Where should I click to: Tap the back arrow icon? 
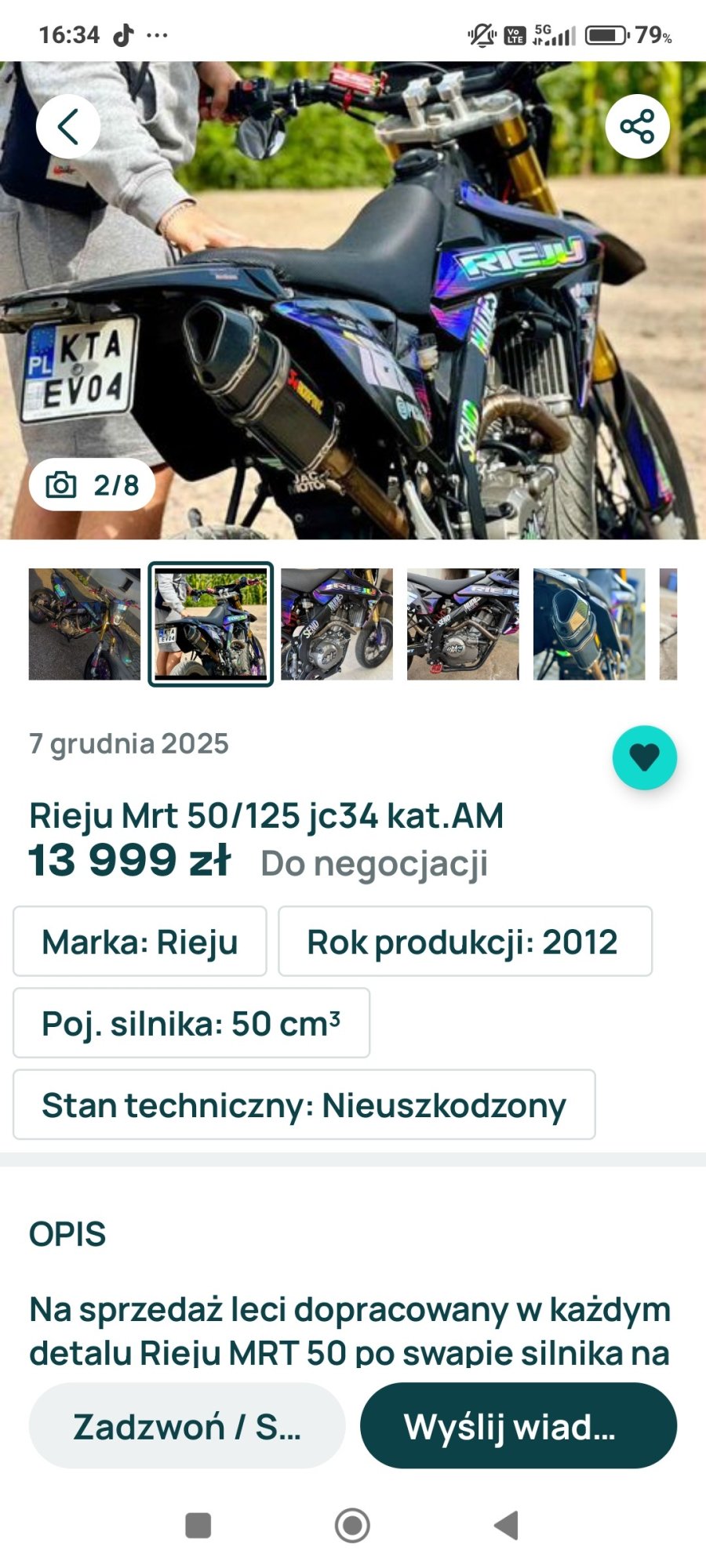67,124
